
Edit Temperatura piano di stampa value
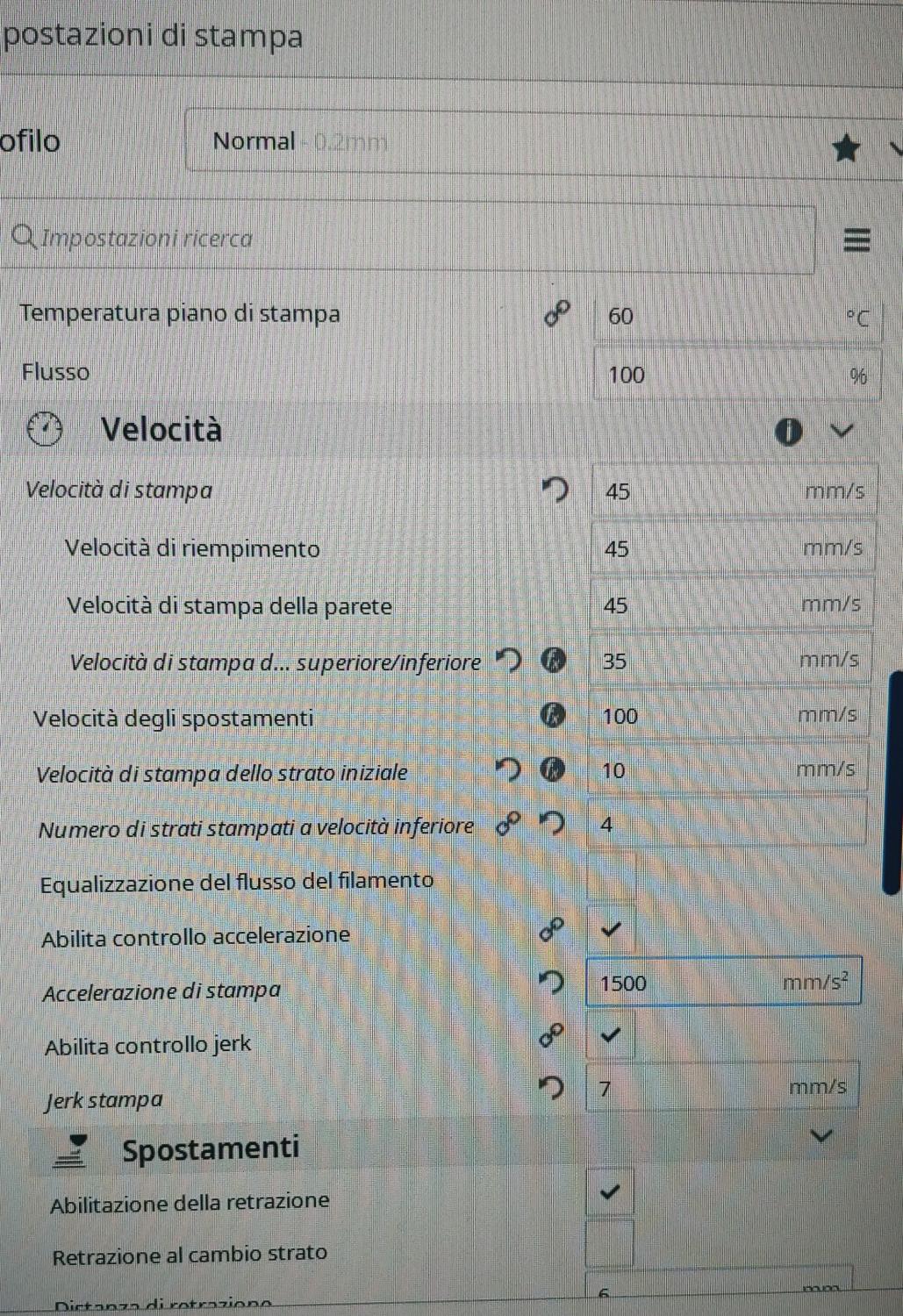click(720, 317)
